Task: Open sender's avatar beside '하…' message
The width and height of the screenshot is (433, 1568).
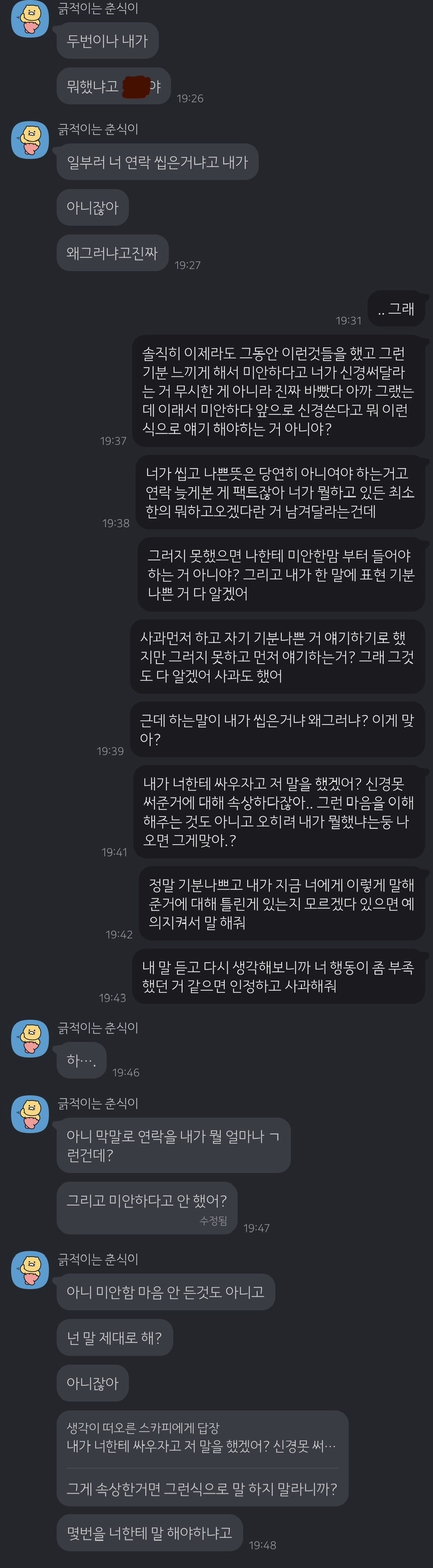Action: [30, 1038]
